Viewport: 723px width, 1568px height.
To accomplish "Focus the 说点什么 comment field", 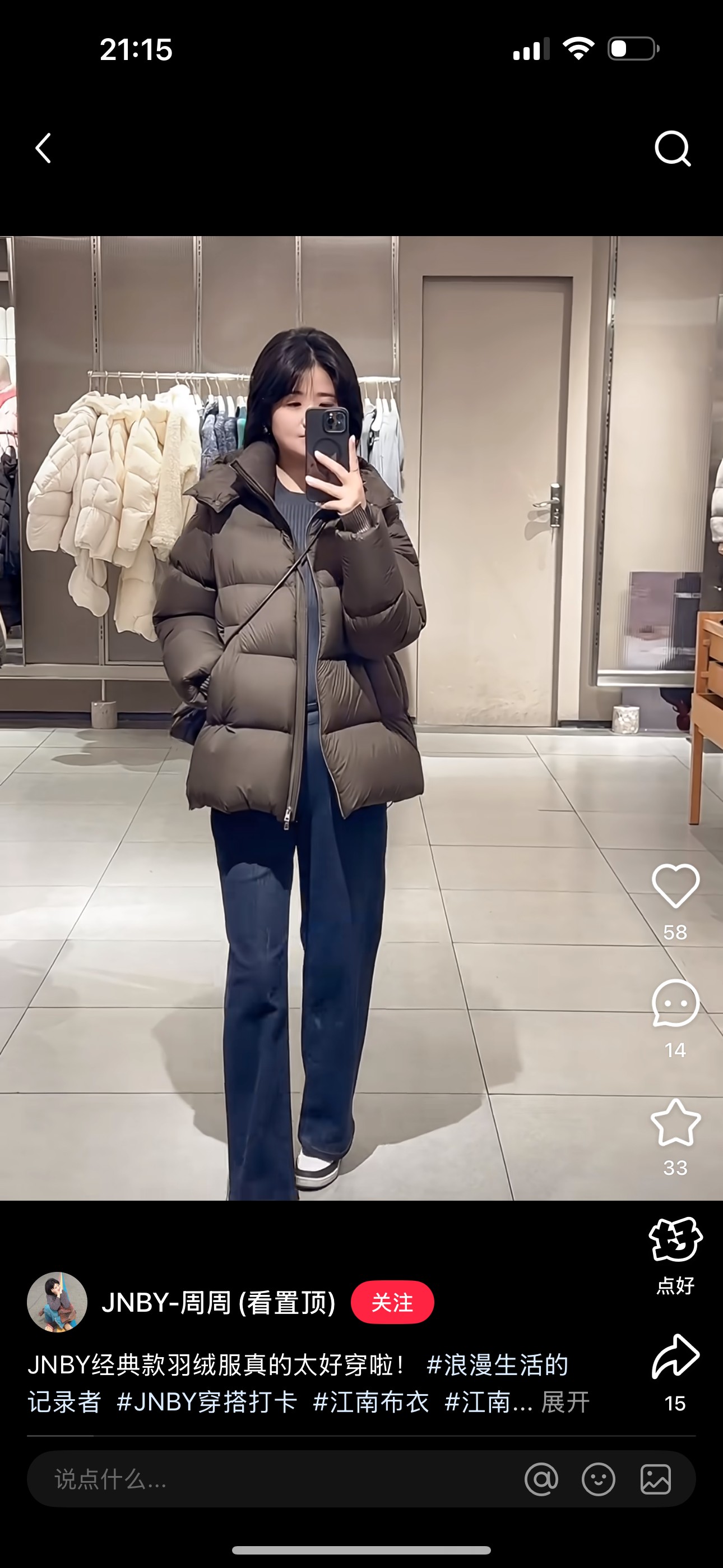I will click(274, 1479).
